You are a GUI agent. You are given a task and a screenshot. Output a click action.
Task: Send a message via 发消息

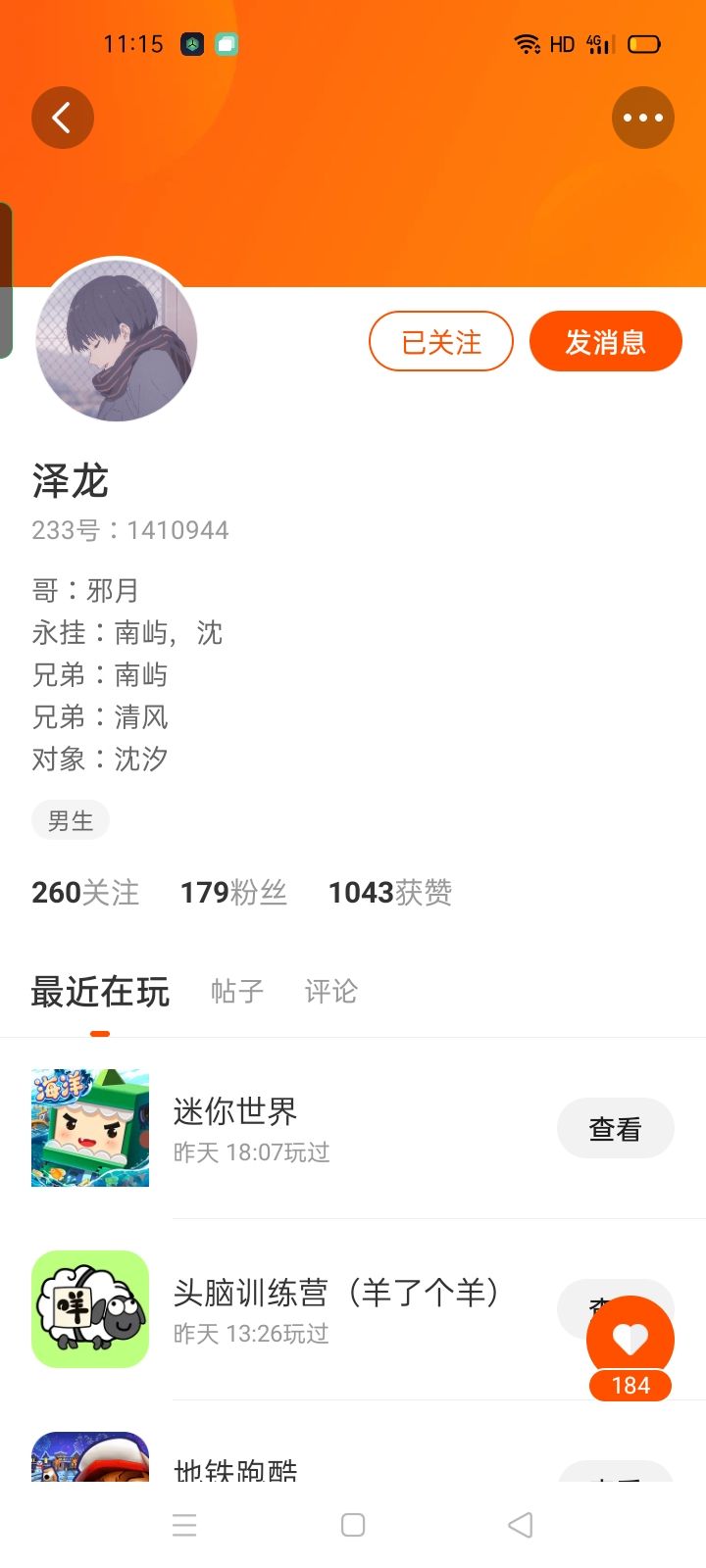tap(606, 341)
